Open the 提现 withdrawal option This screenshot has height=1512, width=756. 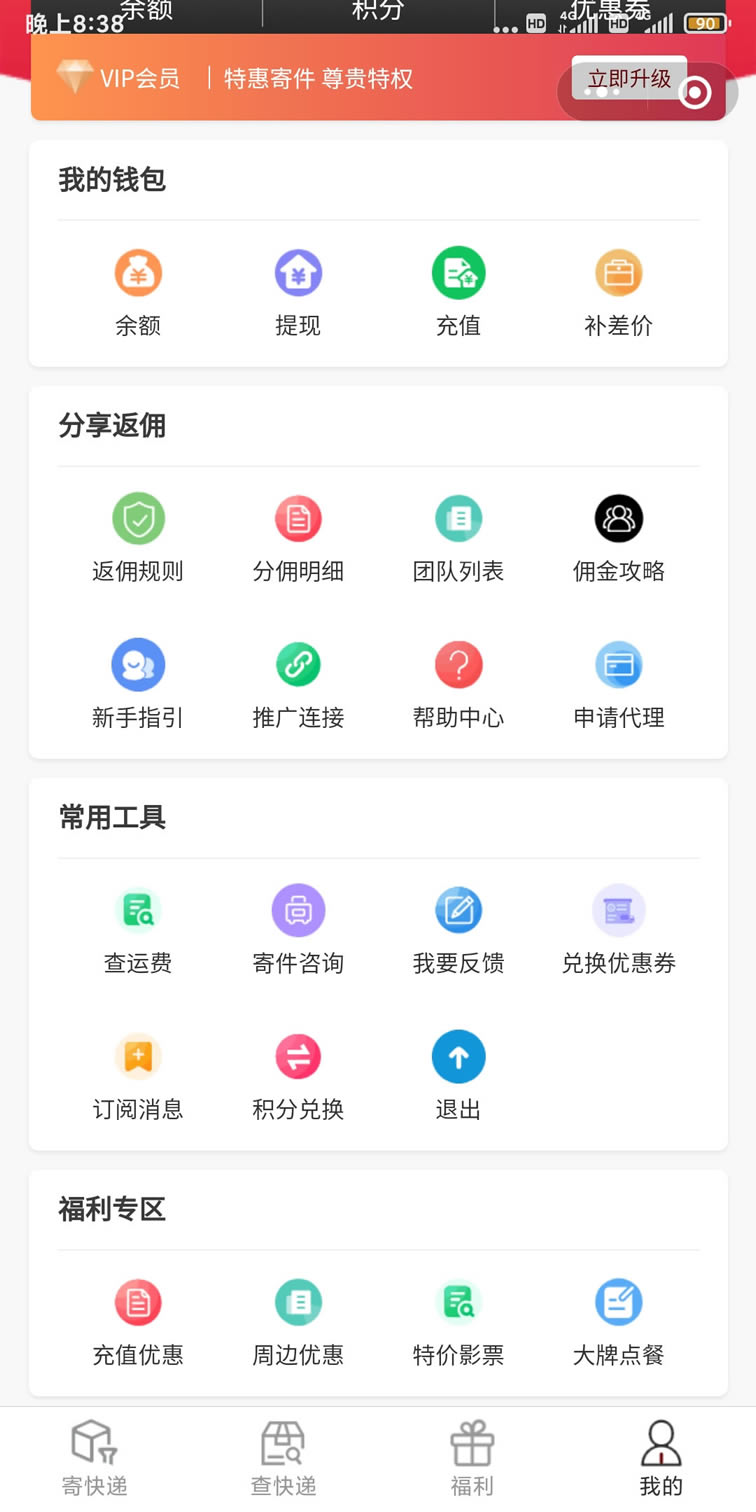coord(298,294)
